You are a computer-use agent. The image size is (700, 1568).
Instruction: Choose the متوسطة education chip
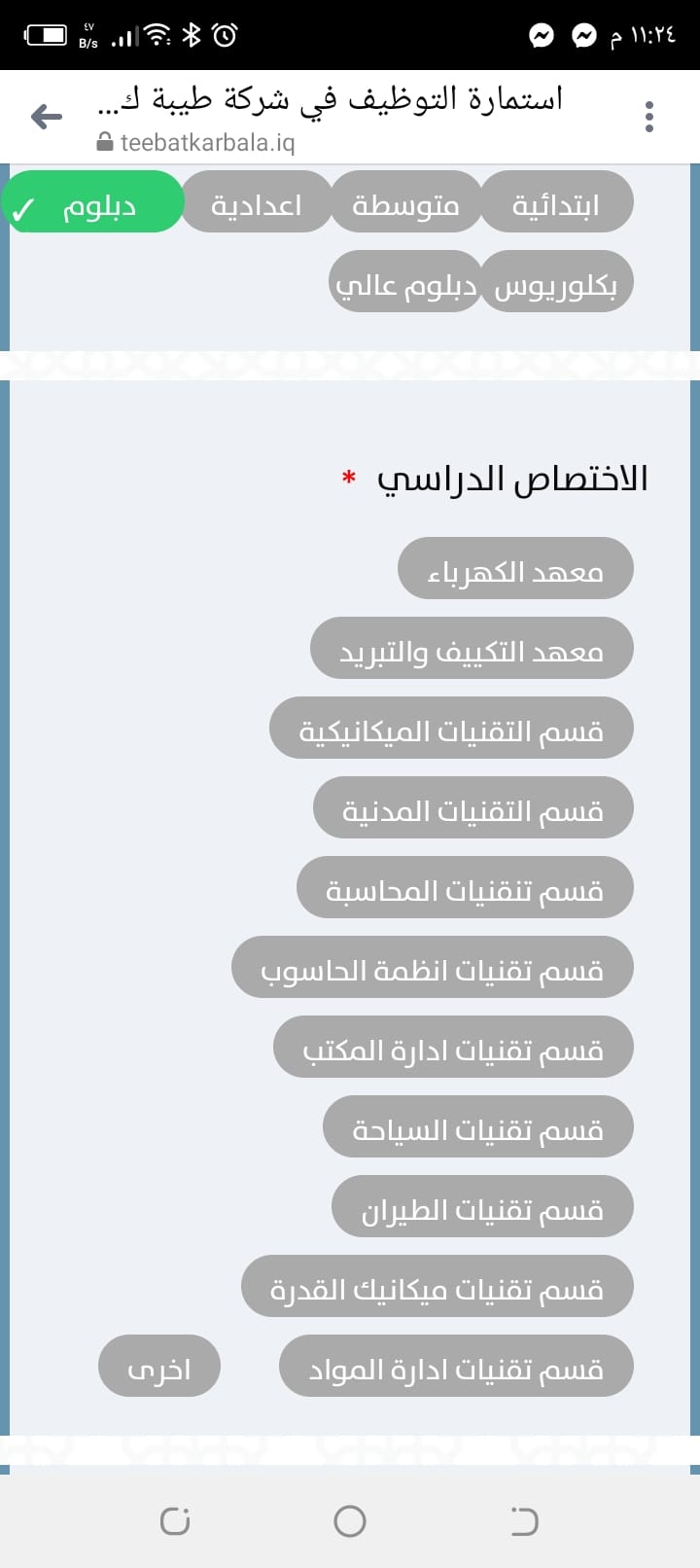405,202
